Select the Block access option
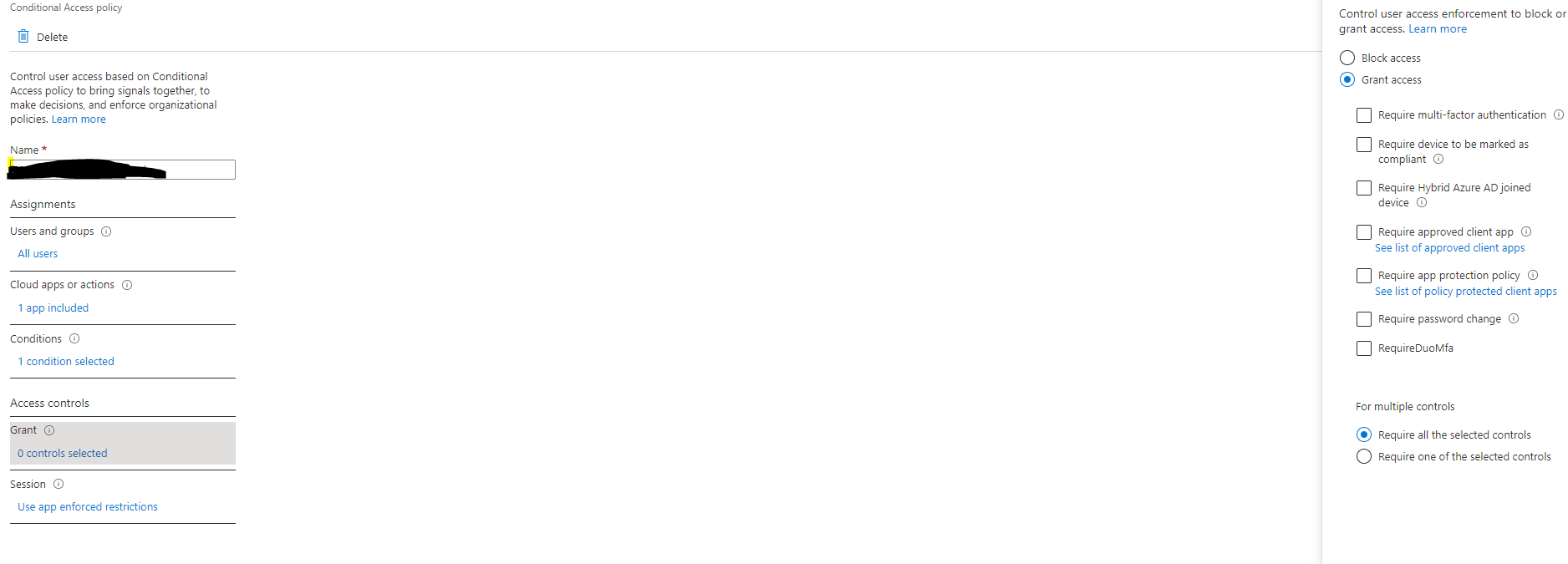This screenshot has height=564, width=1568. [1347, 58]
